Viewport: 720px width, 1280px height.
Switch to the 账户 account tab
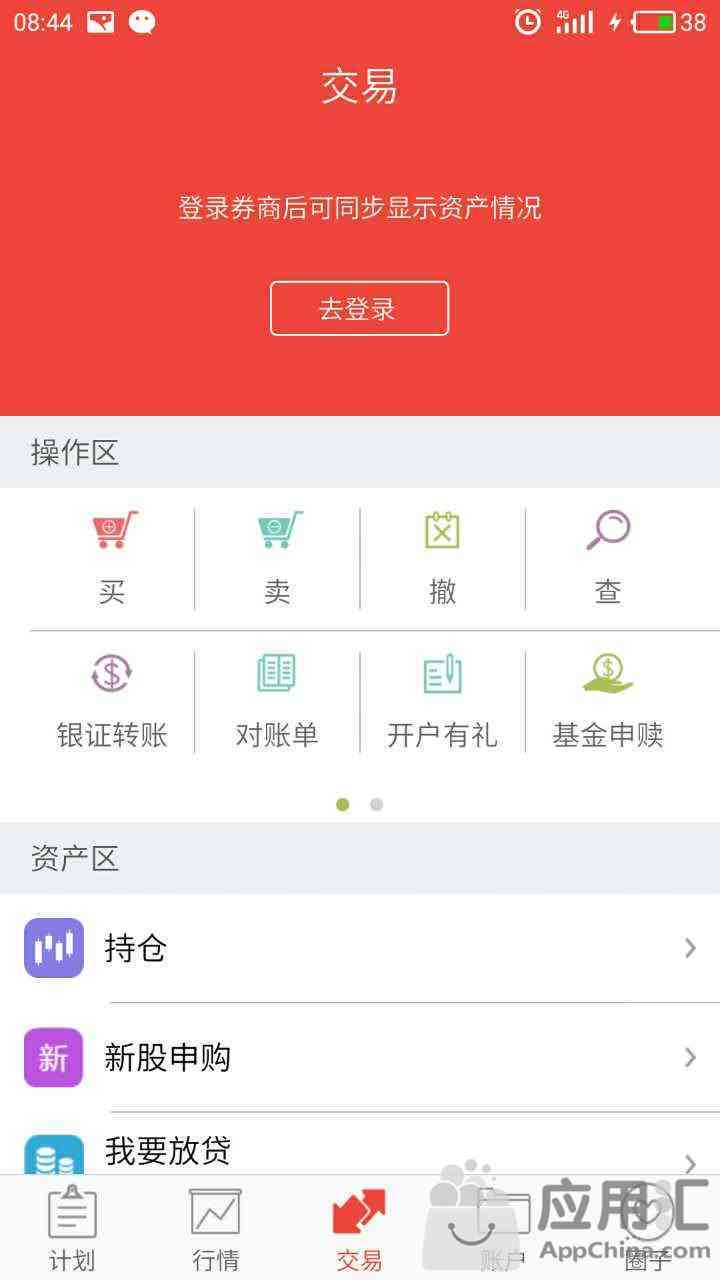[x=503, y=1228]
